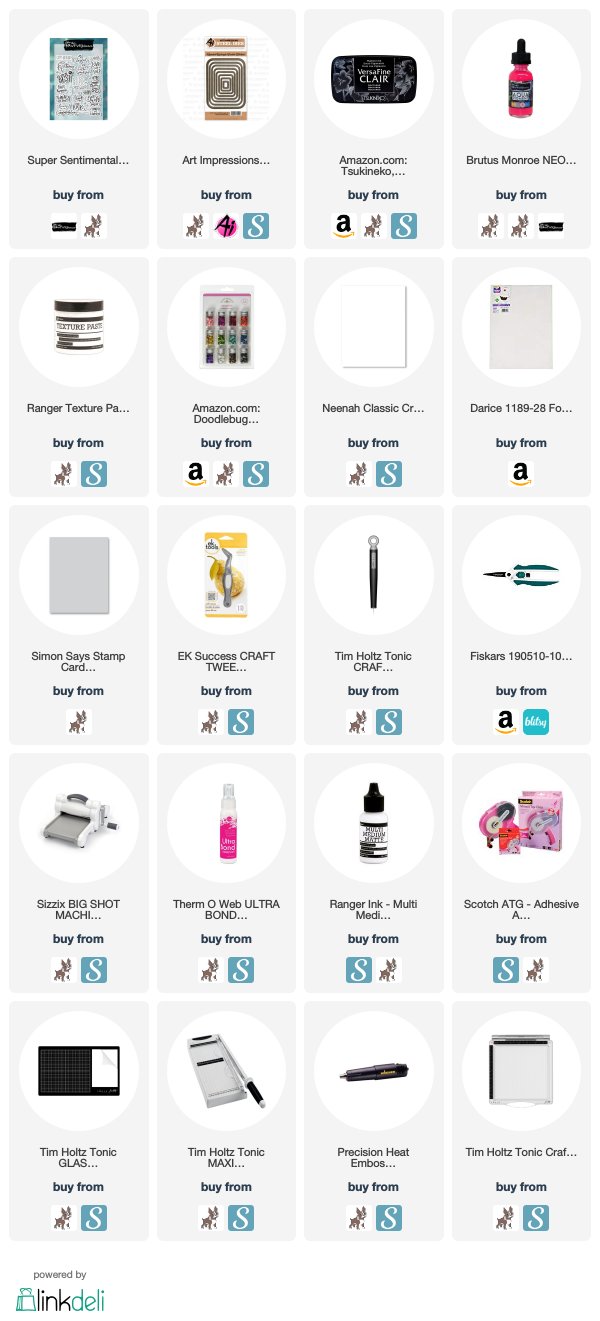This screenshot has height=1321, width=600.
Task: Open the linkdeli powered-by link
Action: 60,1291
